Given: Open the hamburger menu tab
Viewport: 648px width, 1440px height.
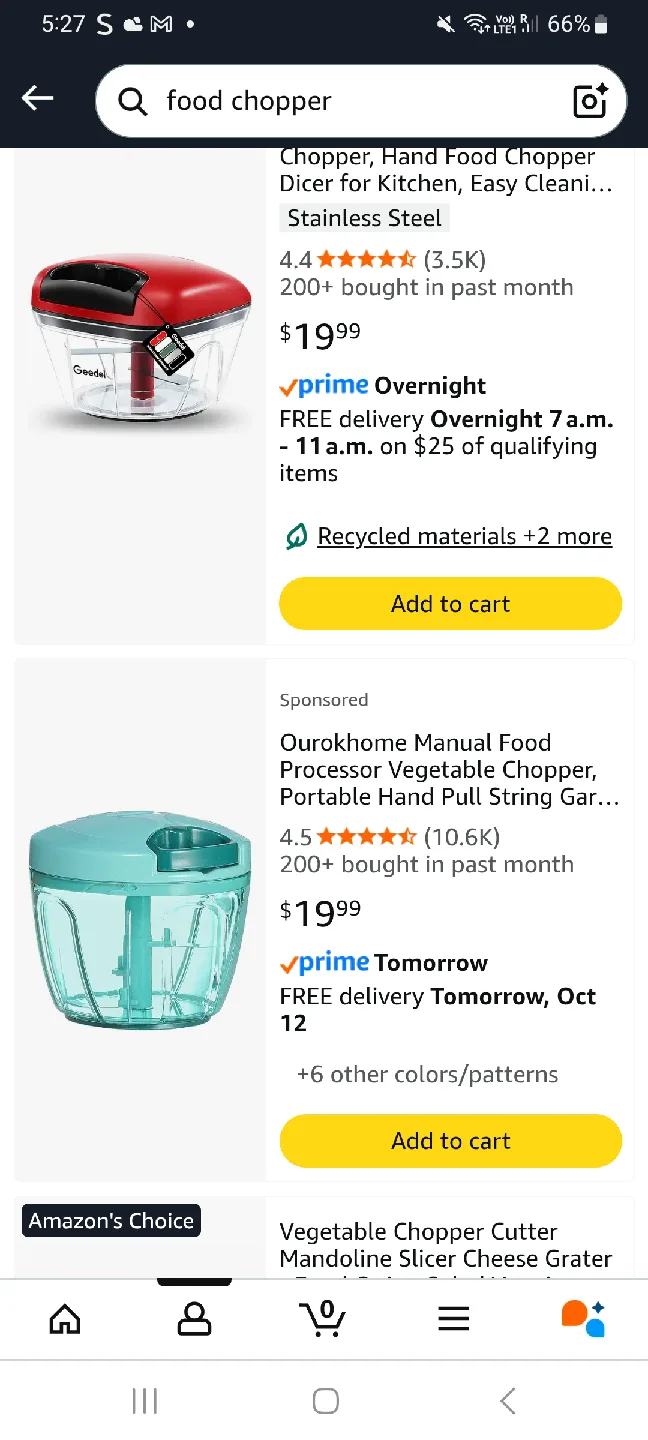Looking at the screenshot, I should [453, 1319].
